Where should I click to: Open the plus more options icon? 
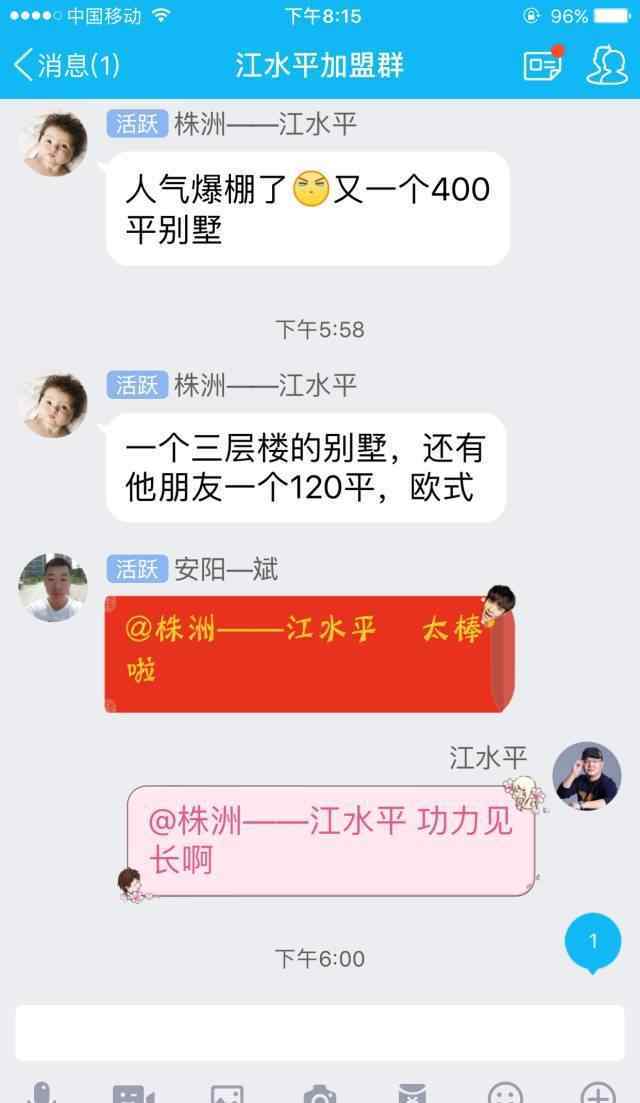point(599,1093)
